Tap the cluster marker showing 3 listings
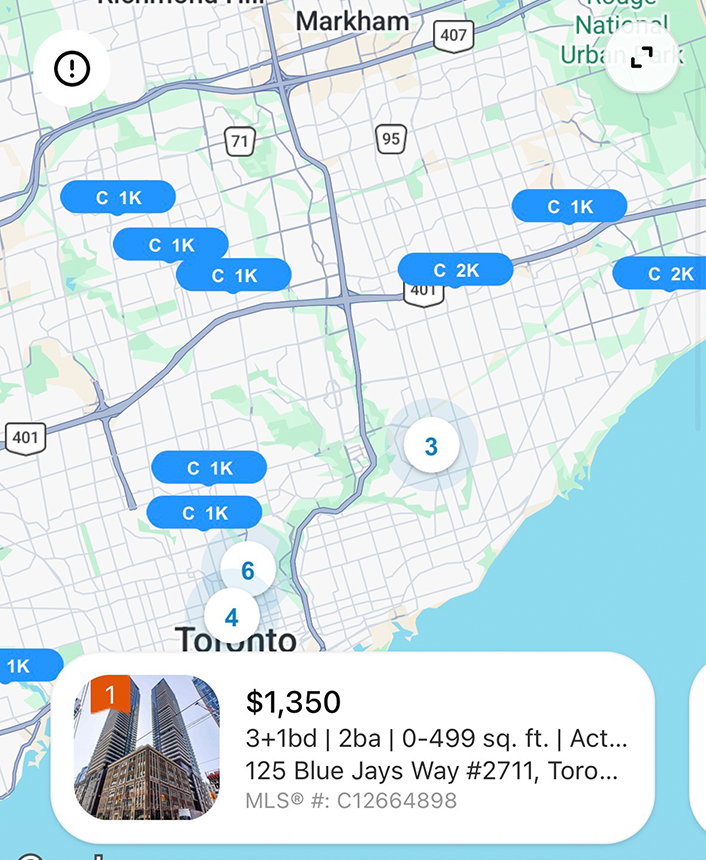The width and height of the screenshot is (706, 860). 431,446
